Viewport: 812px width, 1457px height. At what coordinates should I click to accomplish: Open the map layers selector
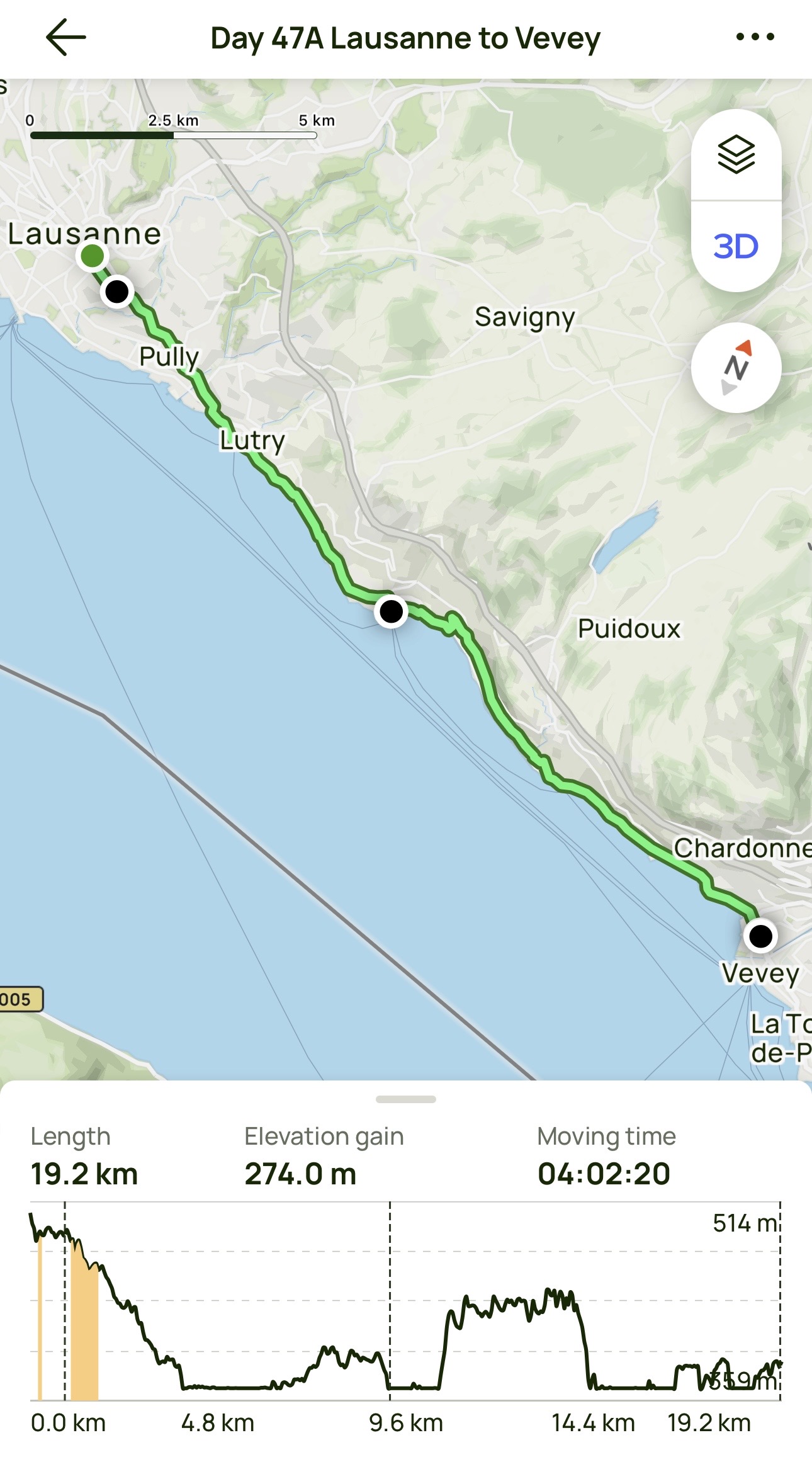click(736, 155)
